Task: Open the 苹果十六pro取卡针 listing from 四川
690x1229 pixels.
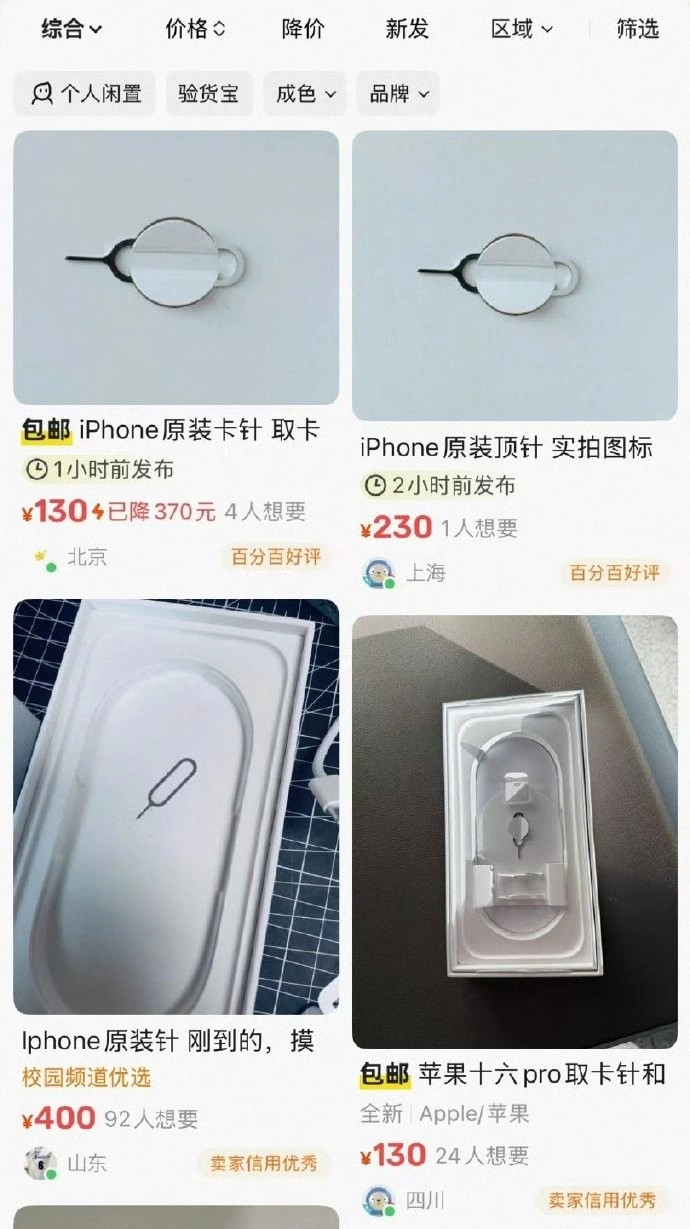Action: (x=515, y=830)
